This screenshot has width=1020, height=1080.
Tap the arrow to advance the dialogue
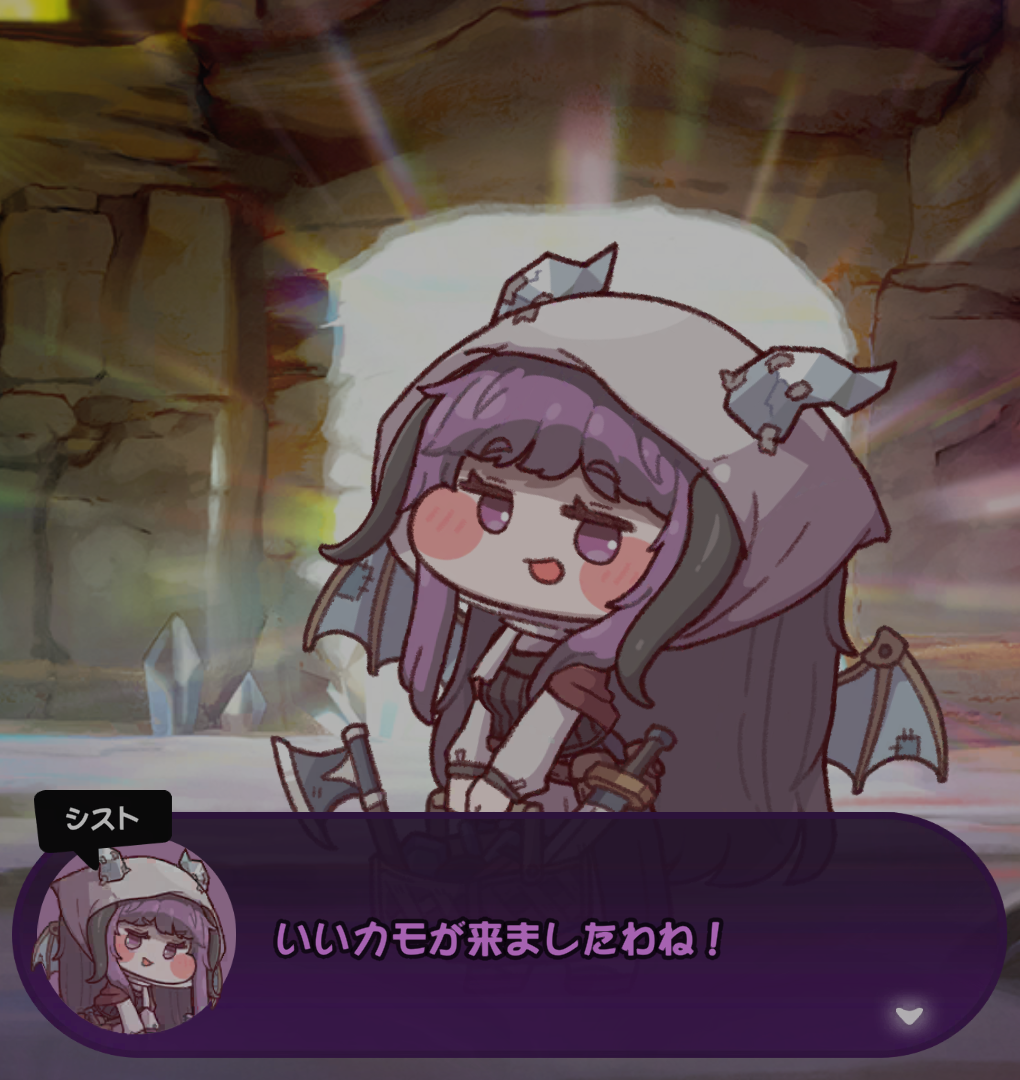908,1015
